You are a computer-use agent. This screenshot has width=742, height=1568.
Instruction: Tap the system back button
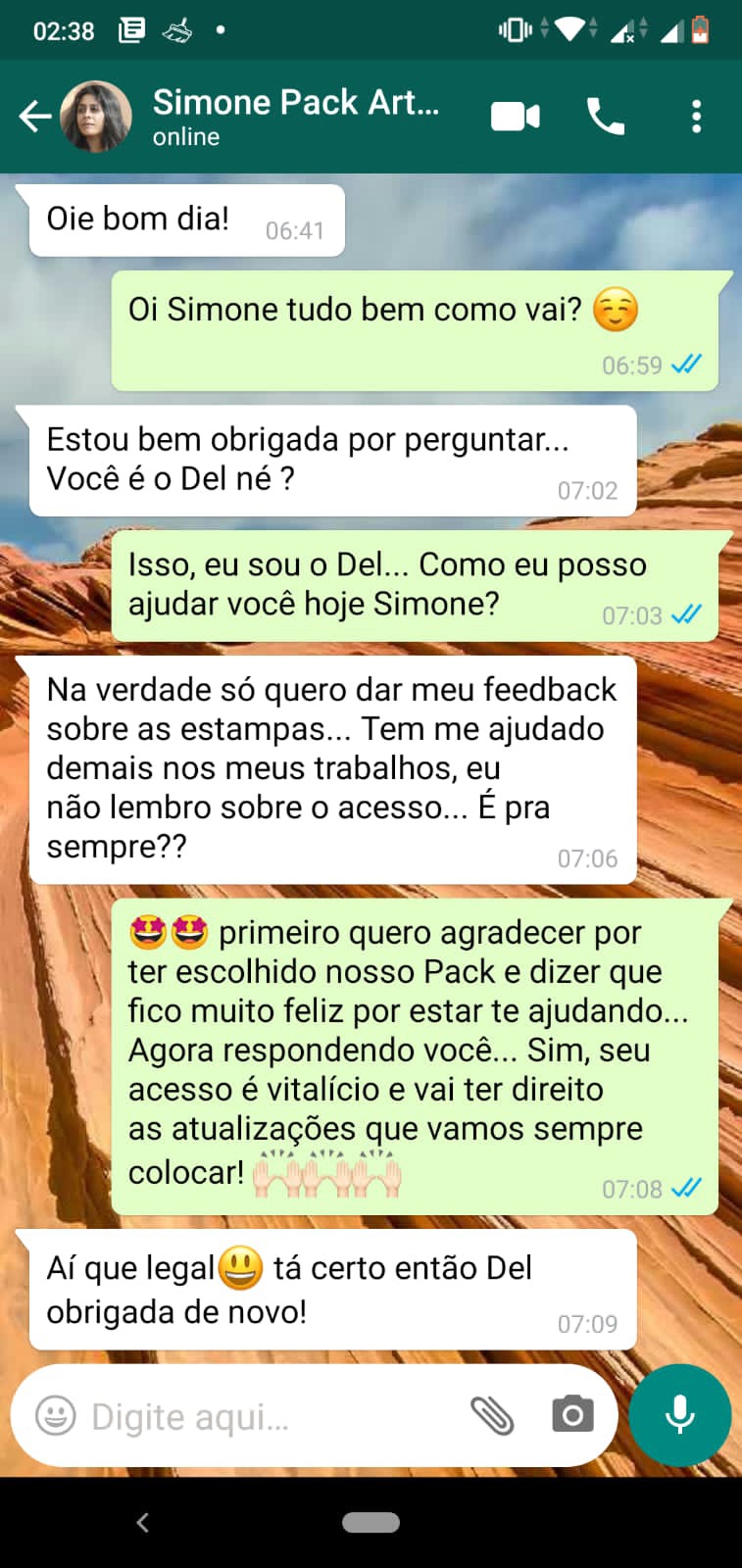143,1522
